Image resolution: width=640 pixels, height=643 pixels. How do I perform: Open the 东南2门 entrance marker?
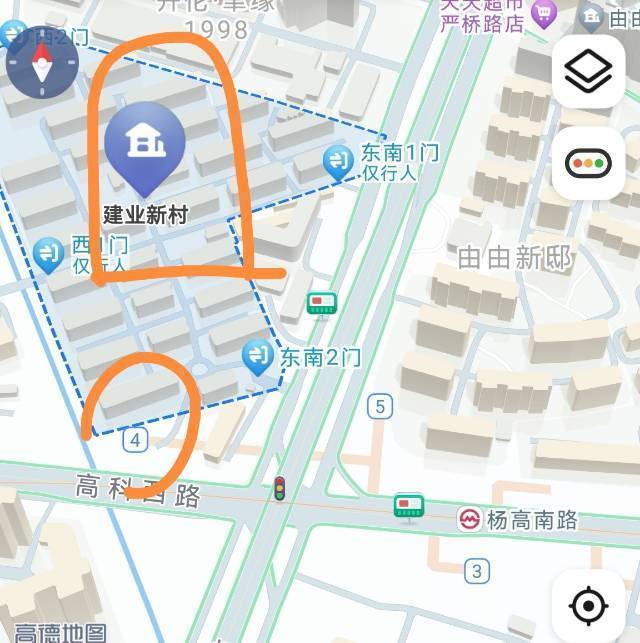coord(259,356)
